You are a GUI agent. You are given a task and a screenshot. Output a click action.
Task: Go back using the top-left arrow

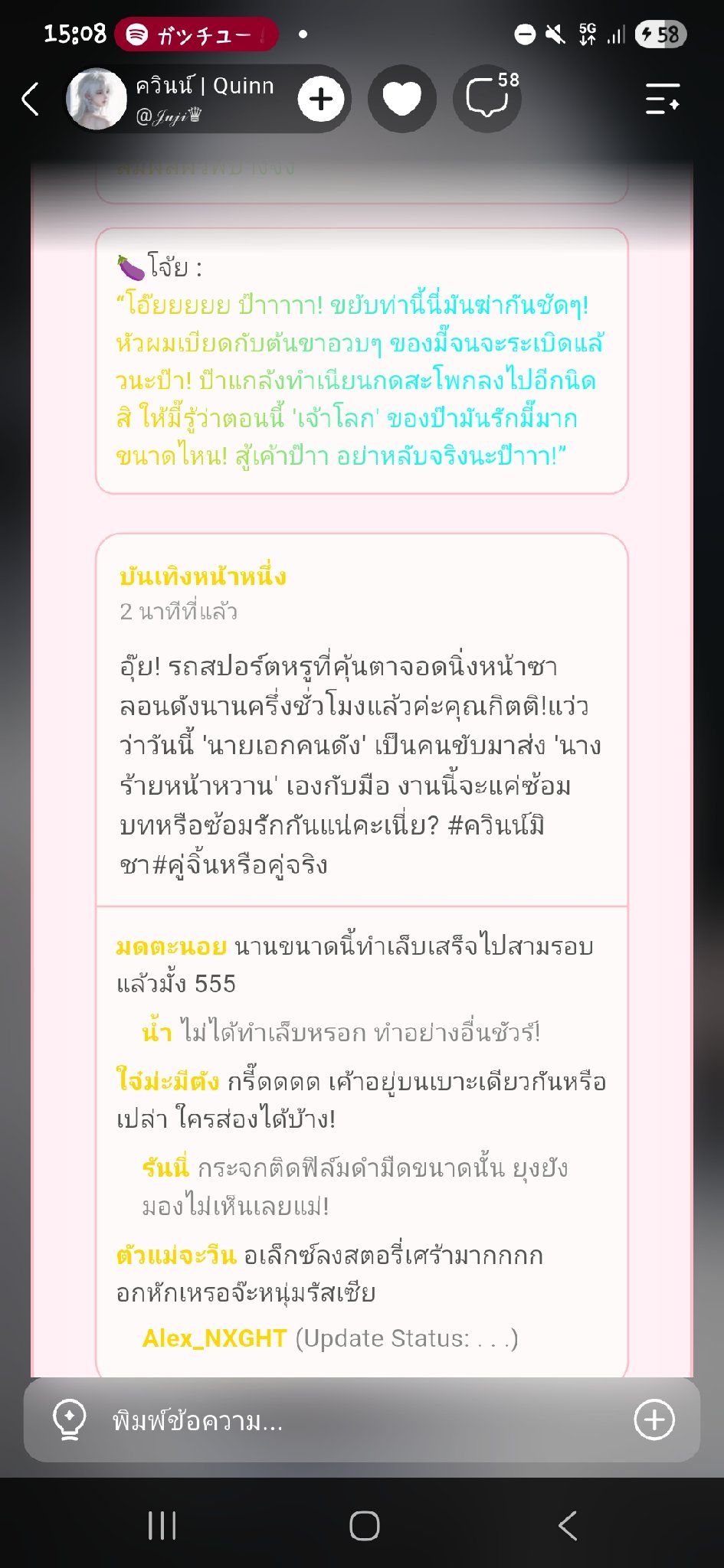(x=31, y=100)
